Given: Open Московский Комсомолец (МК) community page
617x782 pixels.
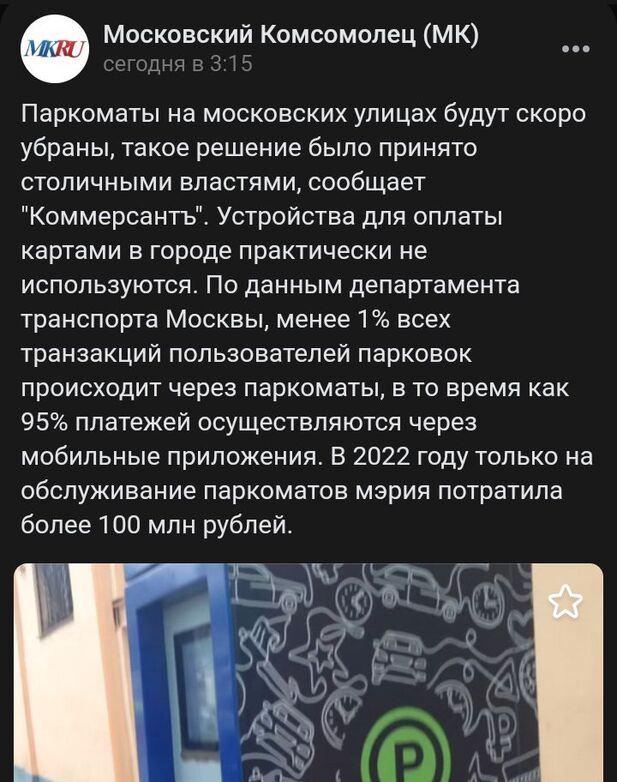Looking at the screenshot, I should (x=291, y=34).
